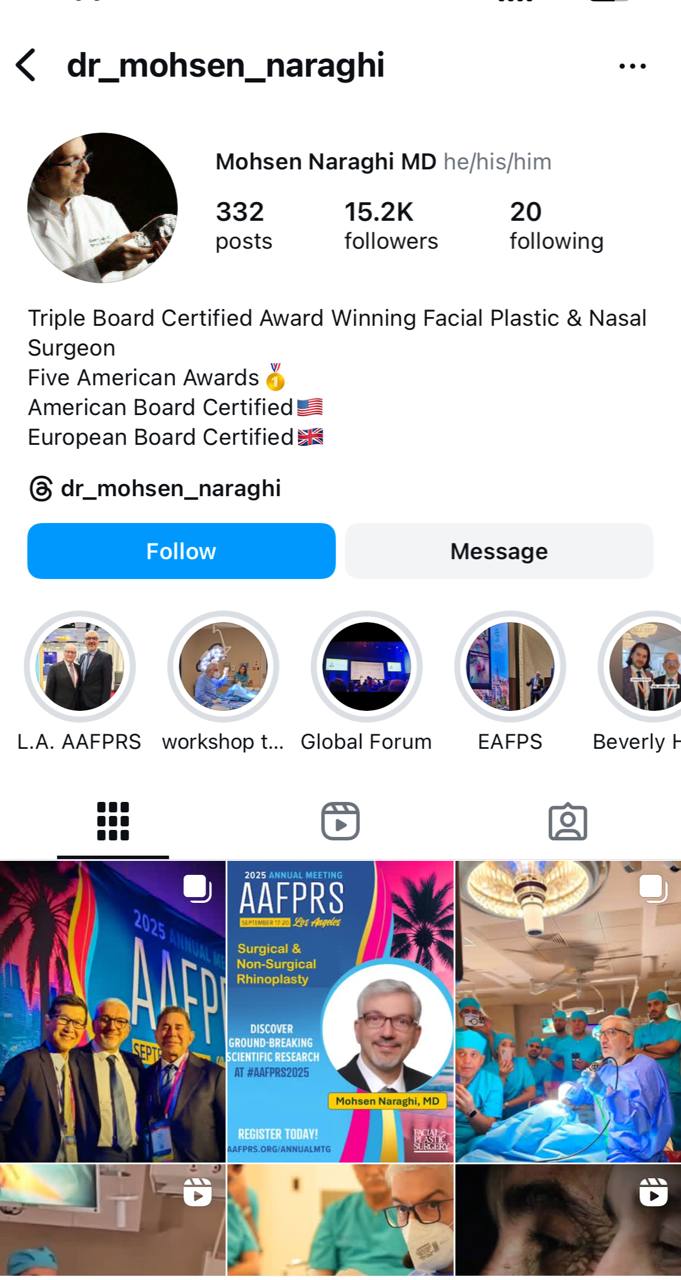Image resolution: width=681 pixels, height=1280 pixels.
Task: Open the Threads profile link
Action: coord(155,489)
